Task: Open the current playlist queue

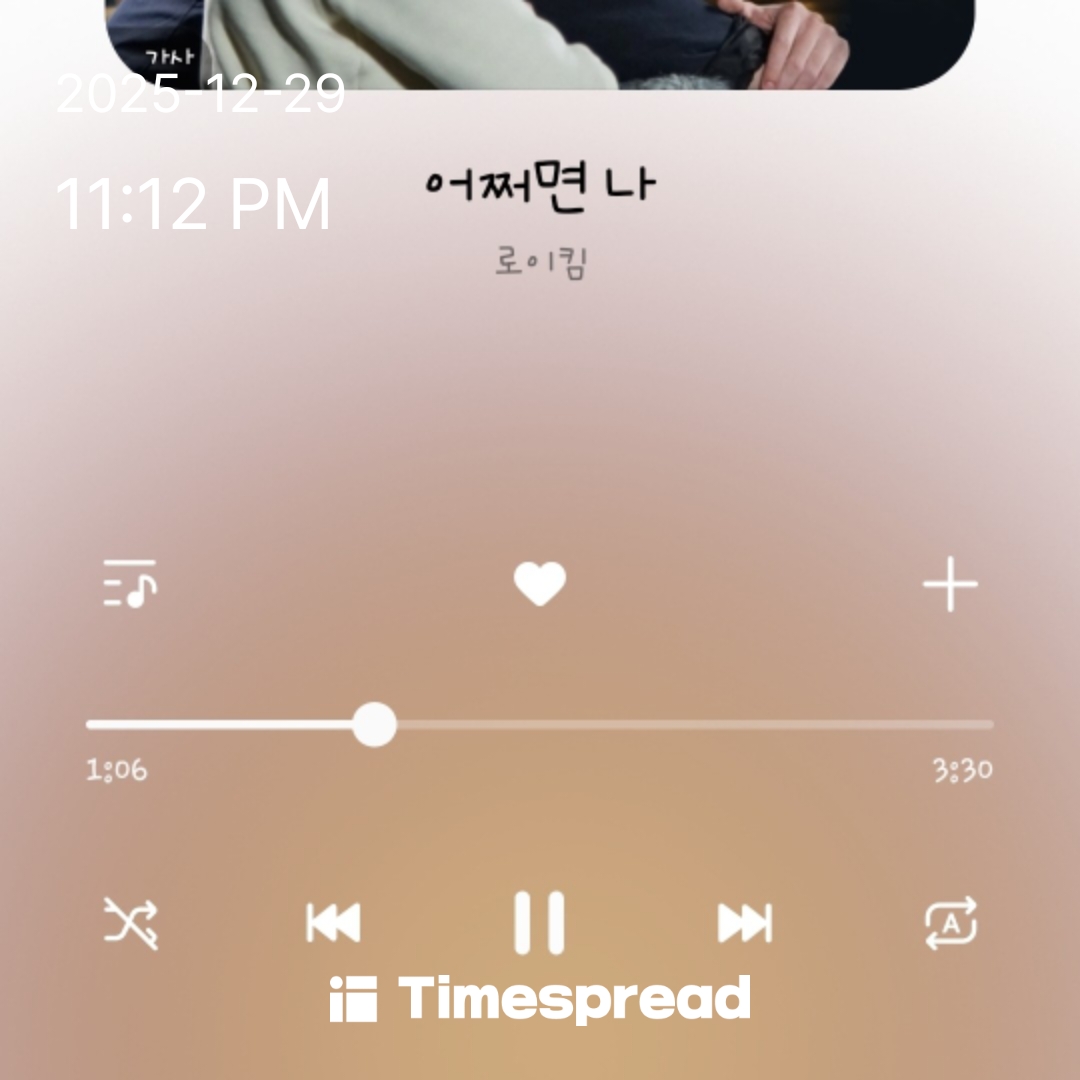Action: pos(130,585)
